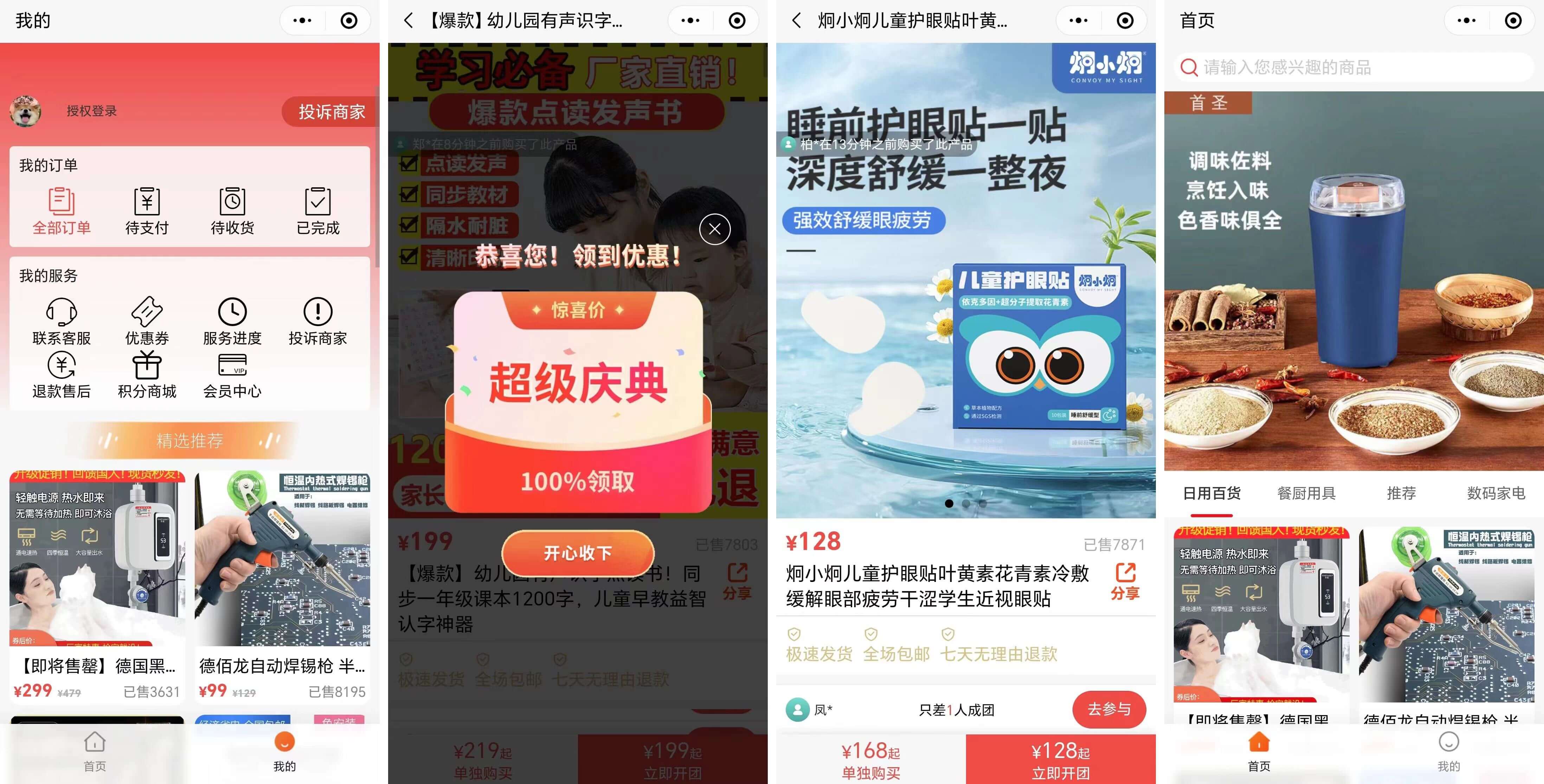The image size is (1544, 784).
Task: Focus the 请输入您感兴趣的商品 search box
Action: point(1355,67)
